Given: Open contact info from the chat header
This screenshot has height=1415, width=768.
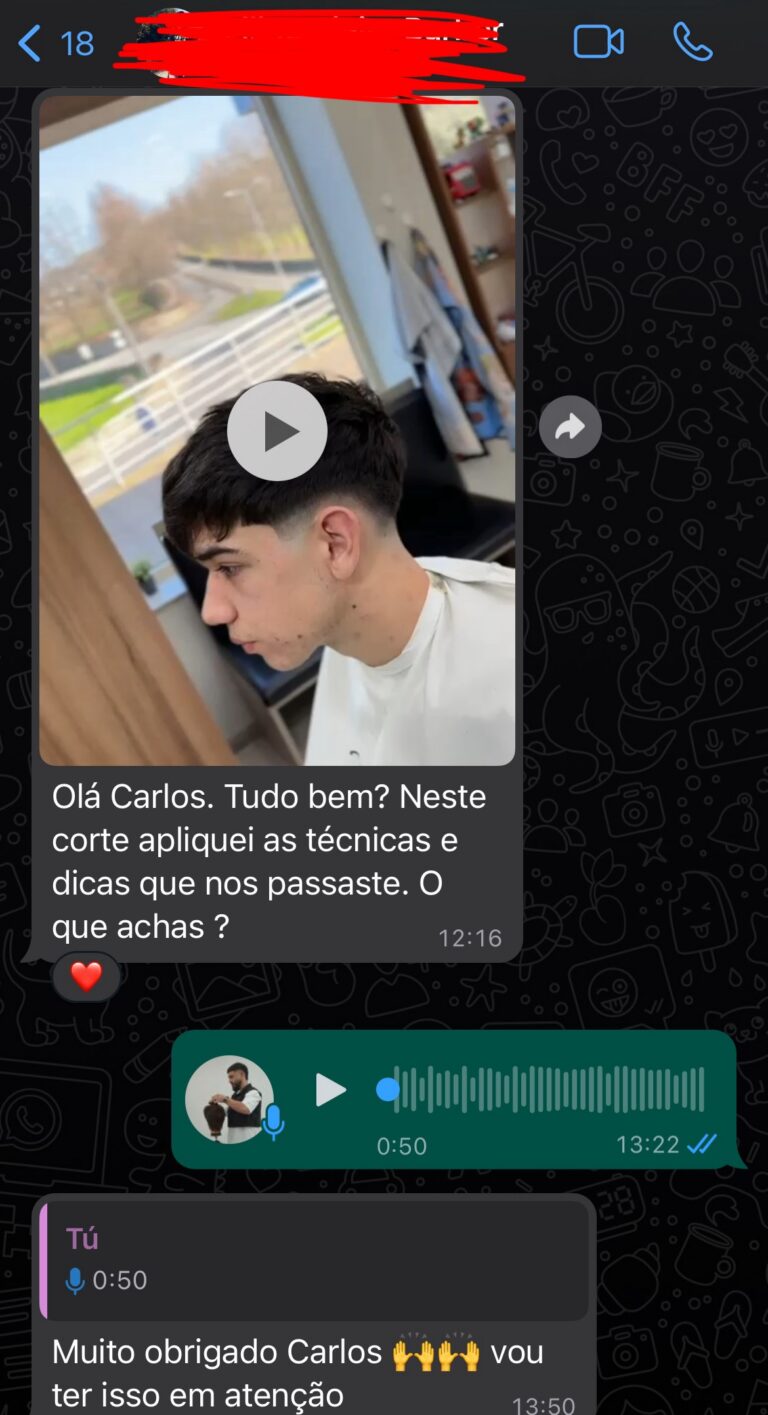Looking at the screenshot, I should click(x=320, y=45).
